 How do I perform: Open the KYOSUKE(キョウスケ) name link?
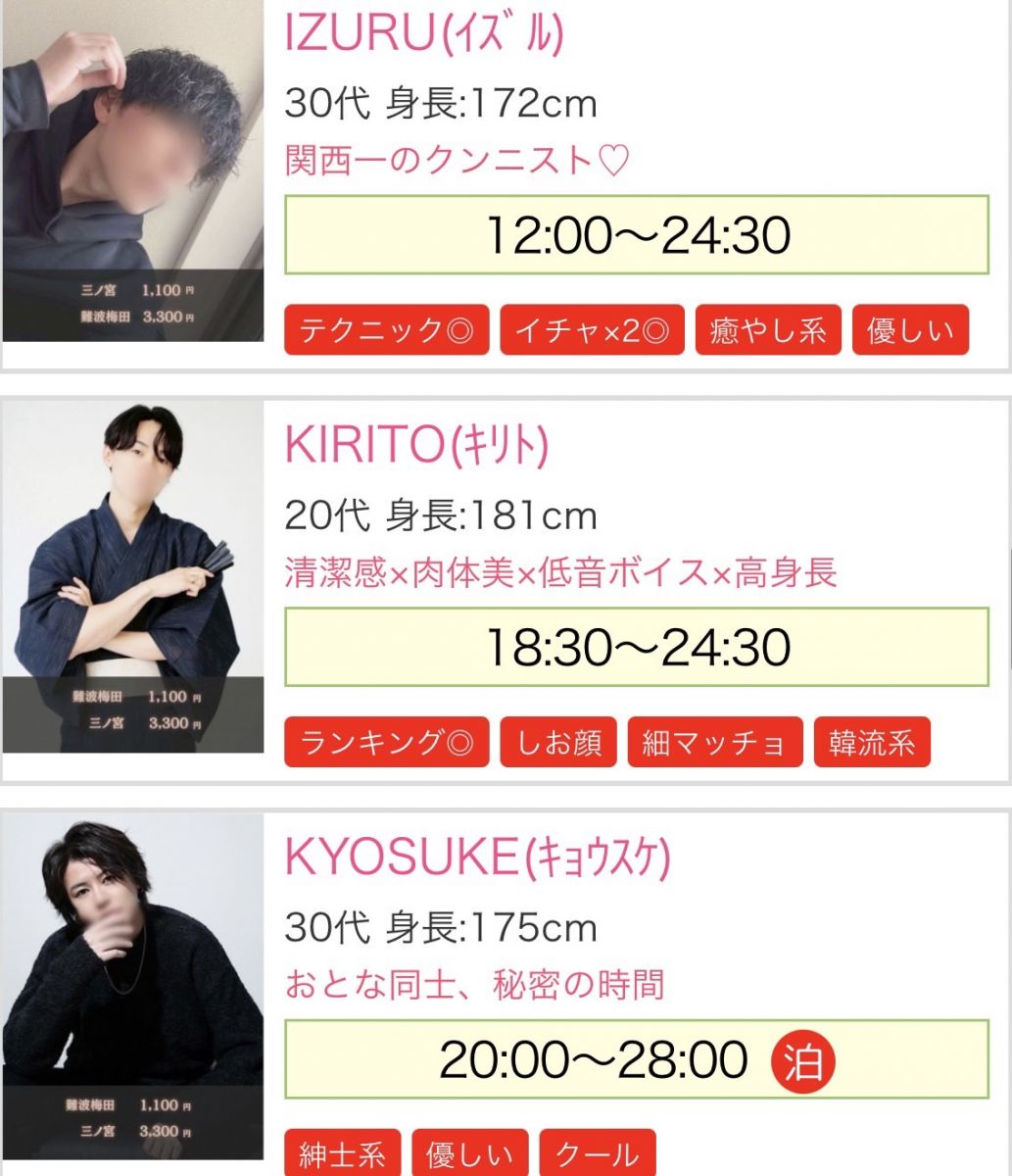tap(477, 859)
